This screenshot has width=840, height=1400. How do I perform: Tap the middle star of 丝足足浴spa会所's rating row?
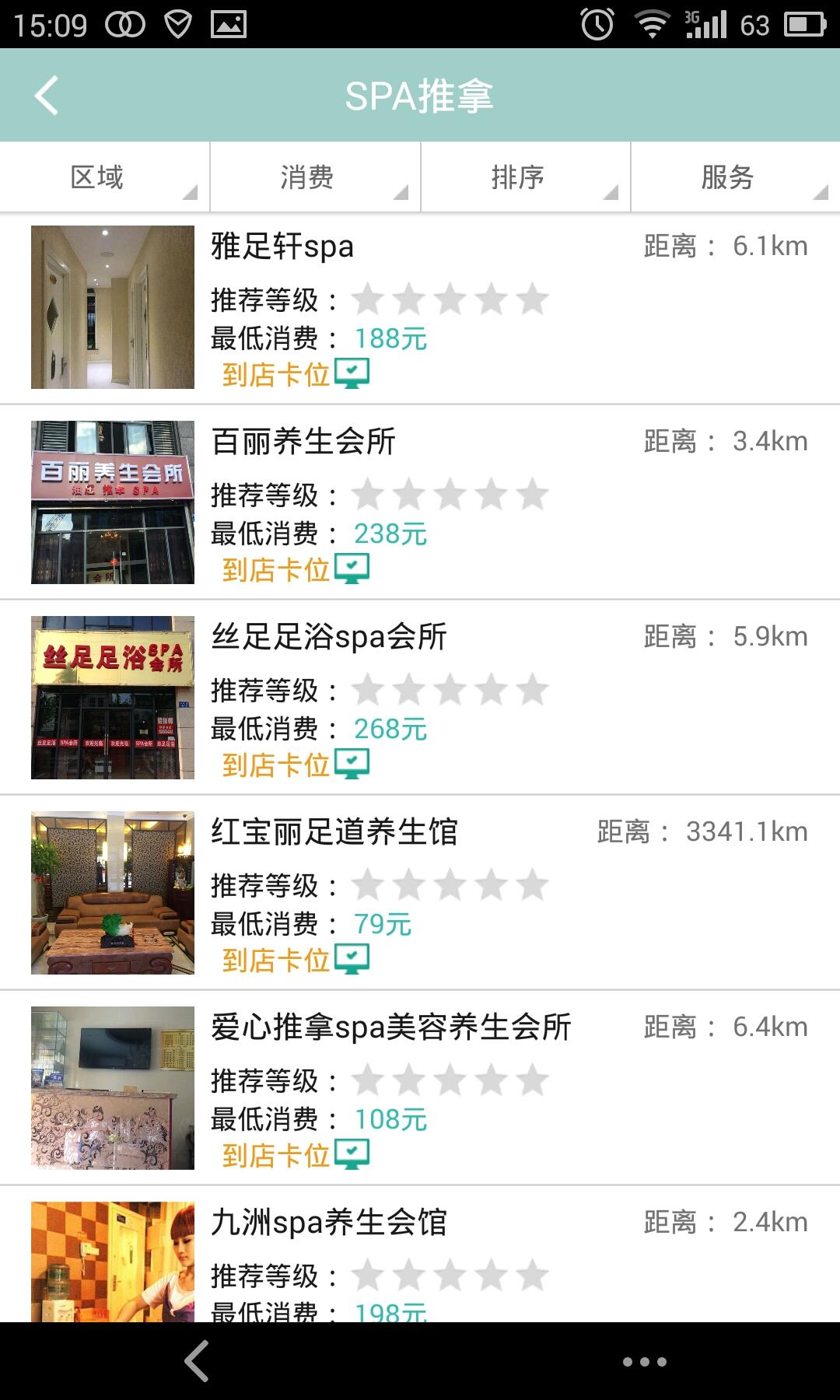(x=451, y=689)
